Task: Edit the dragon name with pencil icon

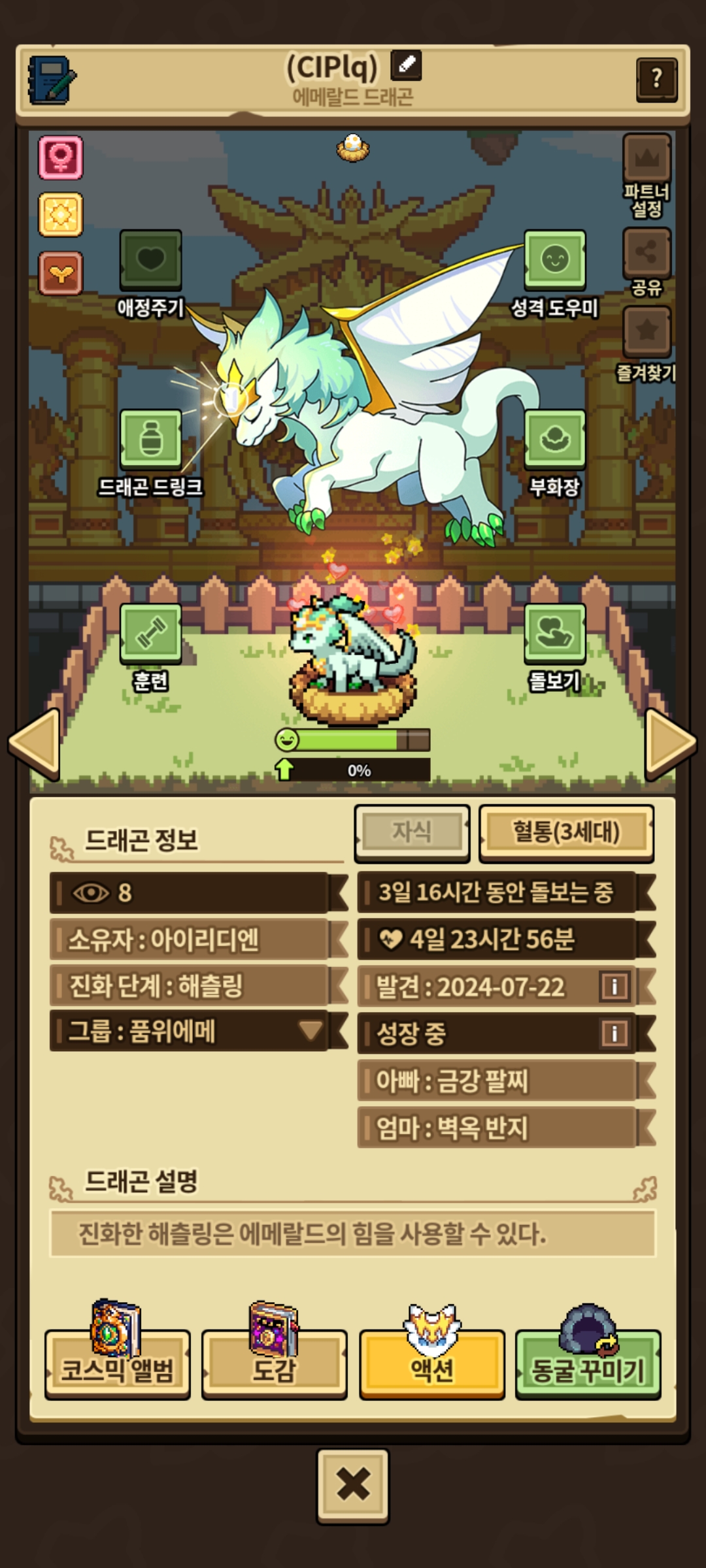Action: [x=406, y=65]
